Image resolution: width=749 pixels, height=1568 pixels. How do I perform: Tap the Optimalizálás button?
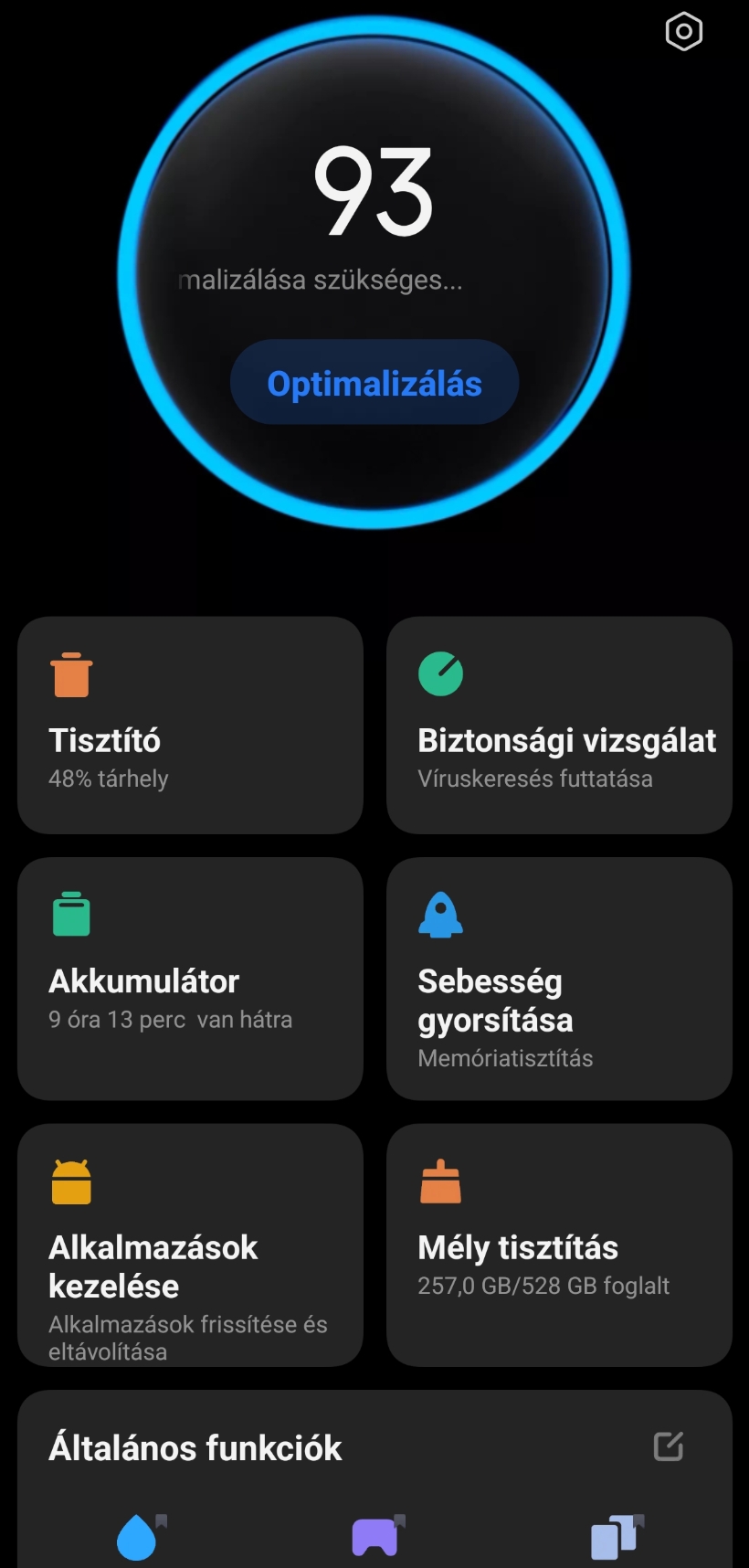[x=374, y=383]
